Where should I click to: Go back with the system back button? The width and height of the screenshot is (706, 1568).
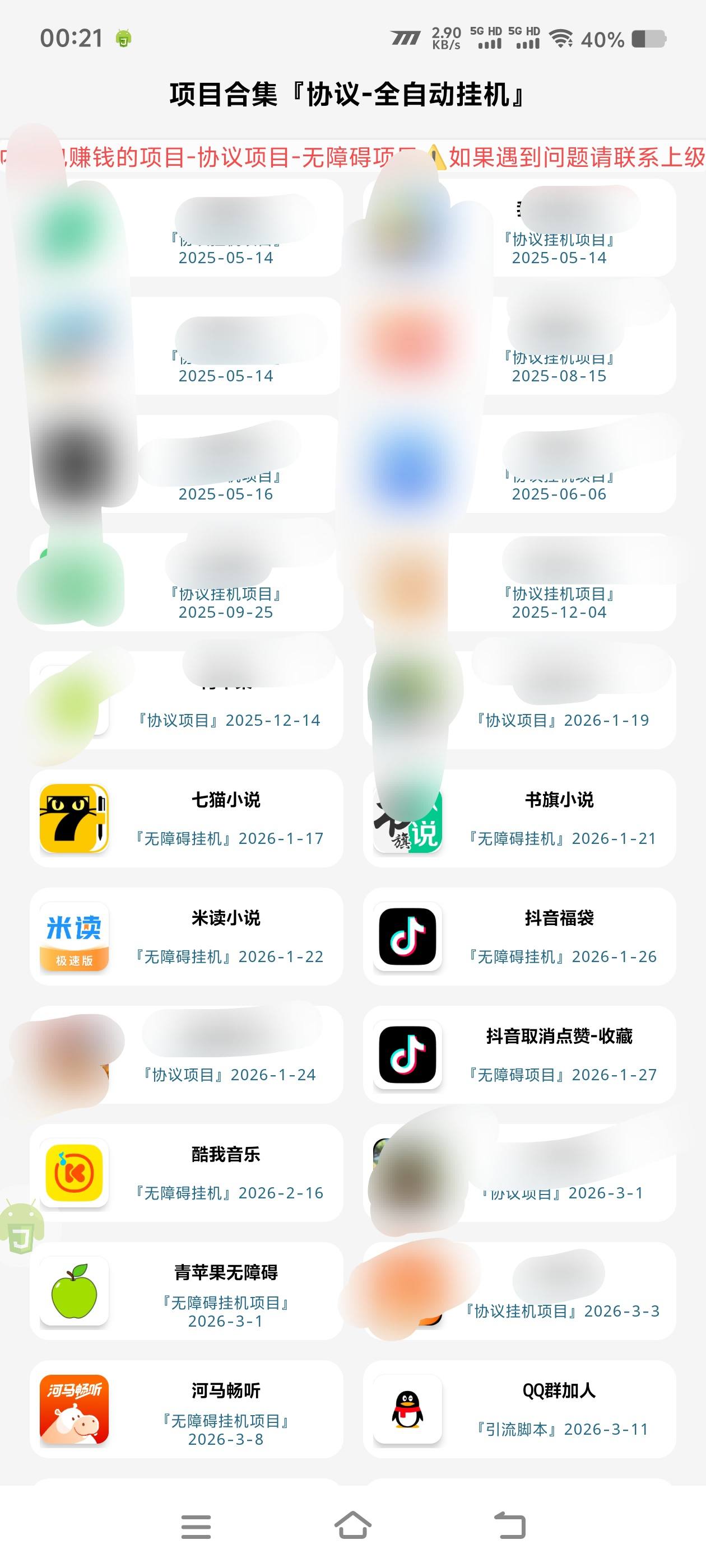click(509, 1525)
